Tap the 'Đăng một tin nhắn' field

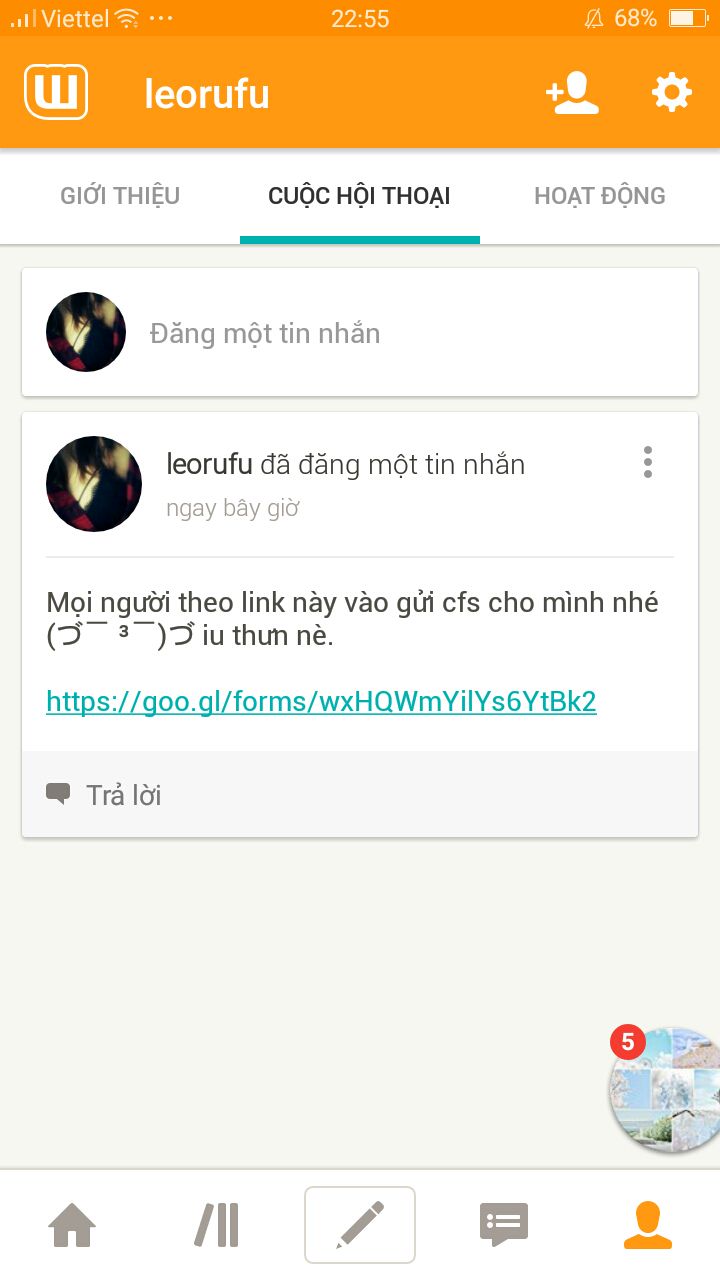[360, 332]
